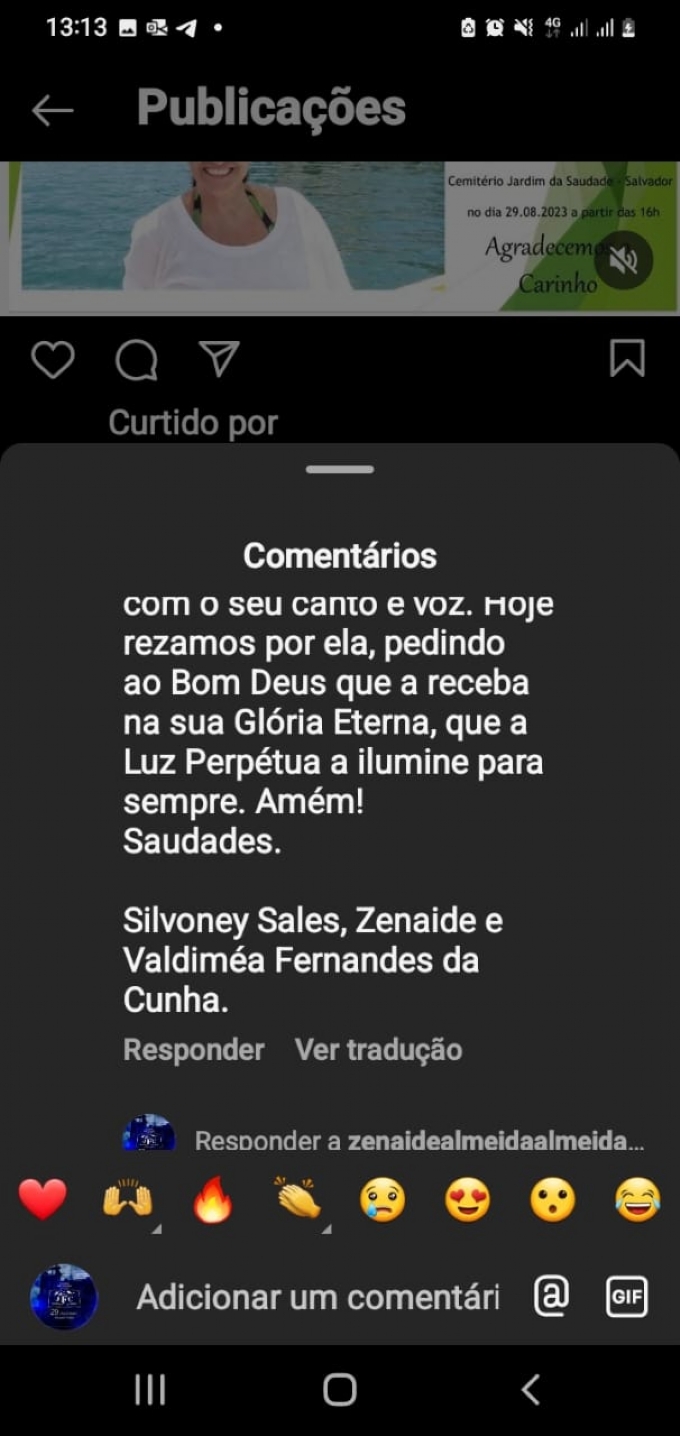Insert the clapping hands emoji
Image resolution: width=680 pixels, height=1436 pixels.
pyautogui.click(x=298, y=1199)
